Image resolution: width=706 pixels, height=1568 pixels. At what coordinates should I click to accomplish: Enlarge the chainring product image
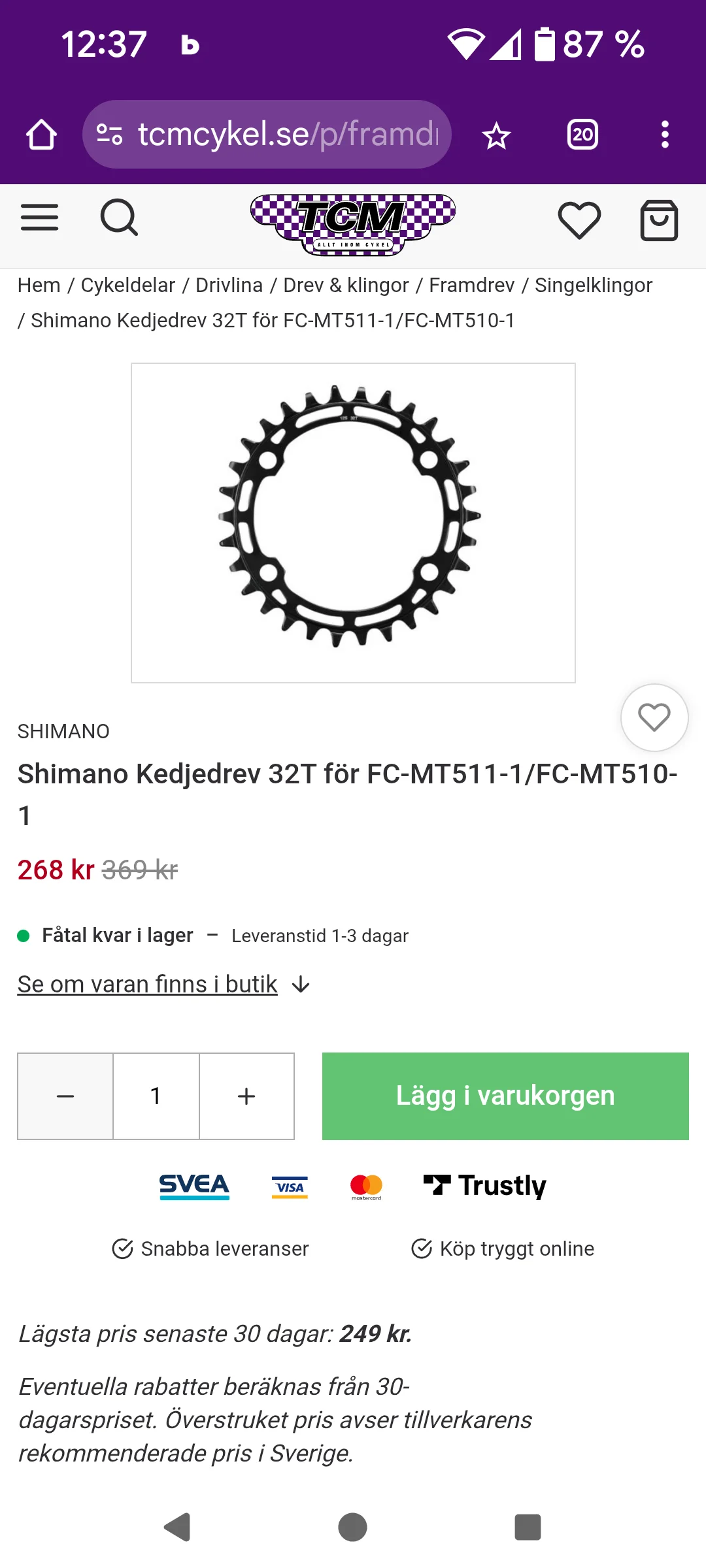(353, 523)
